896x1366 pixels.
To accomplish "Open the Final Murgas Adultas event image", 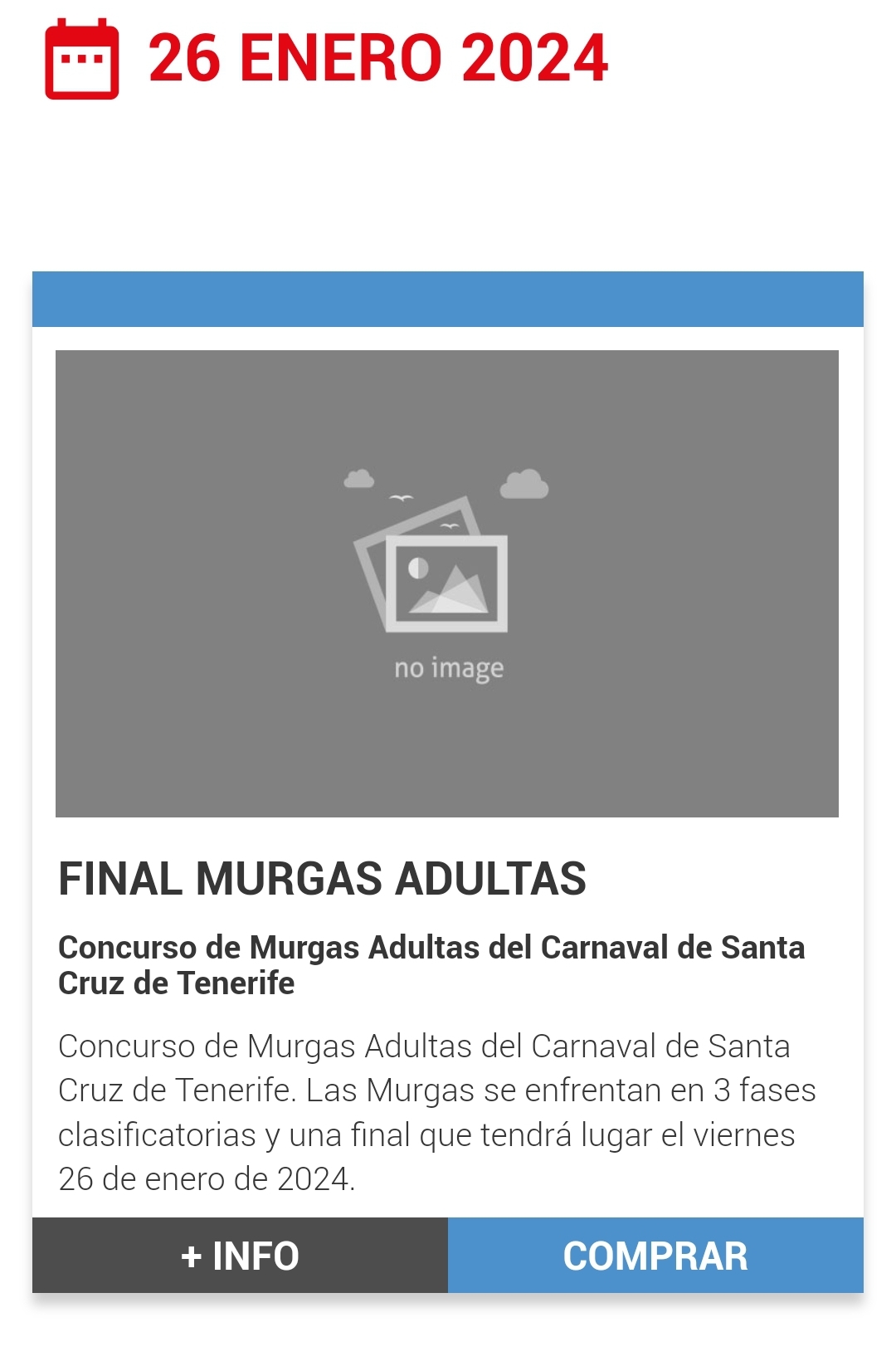I will tap(447, 583).
